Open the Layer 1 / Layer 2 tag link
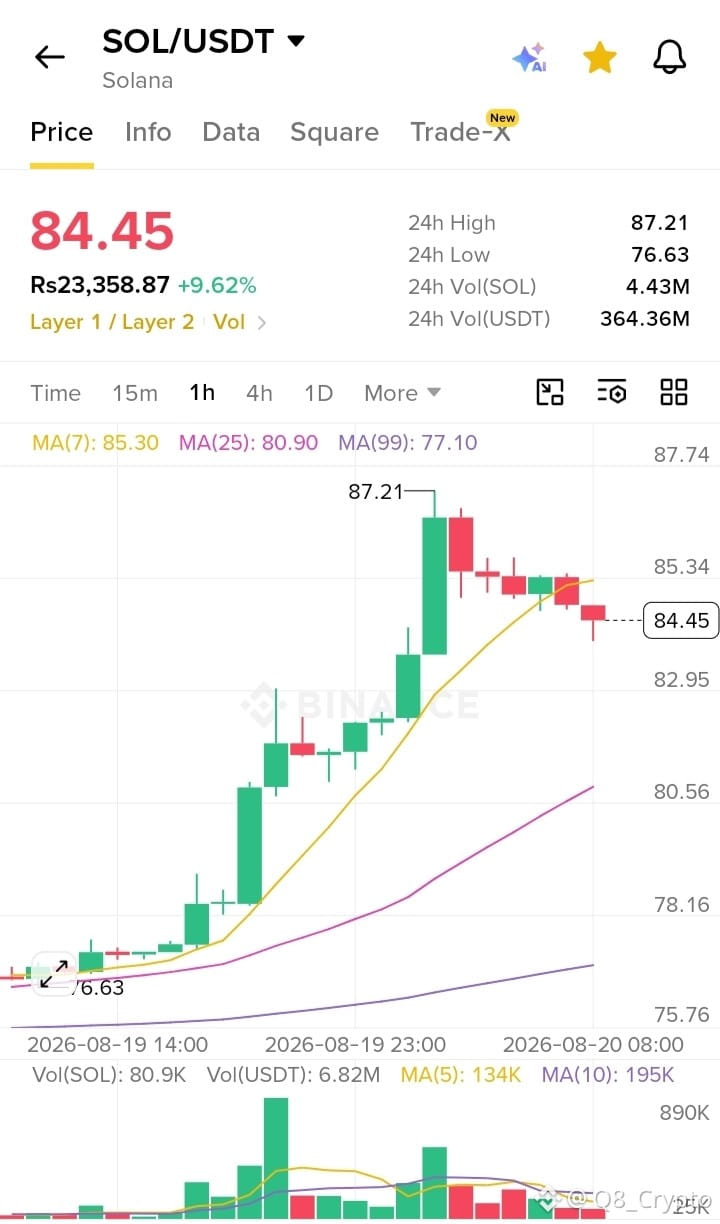The width and height of the screenshot is (720, 1224). (x=112, y=322)
